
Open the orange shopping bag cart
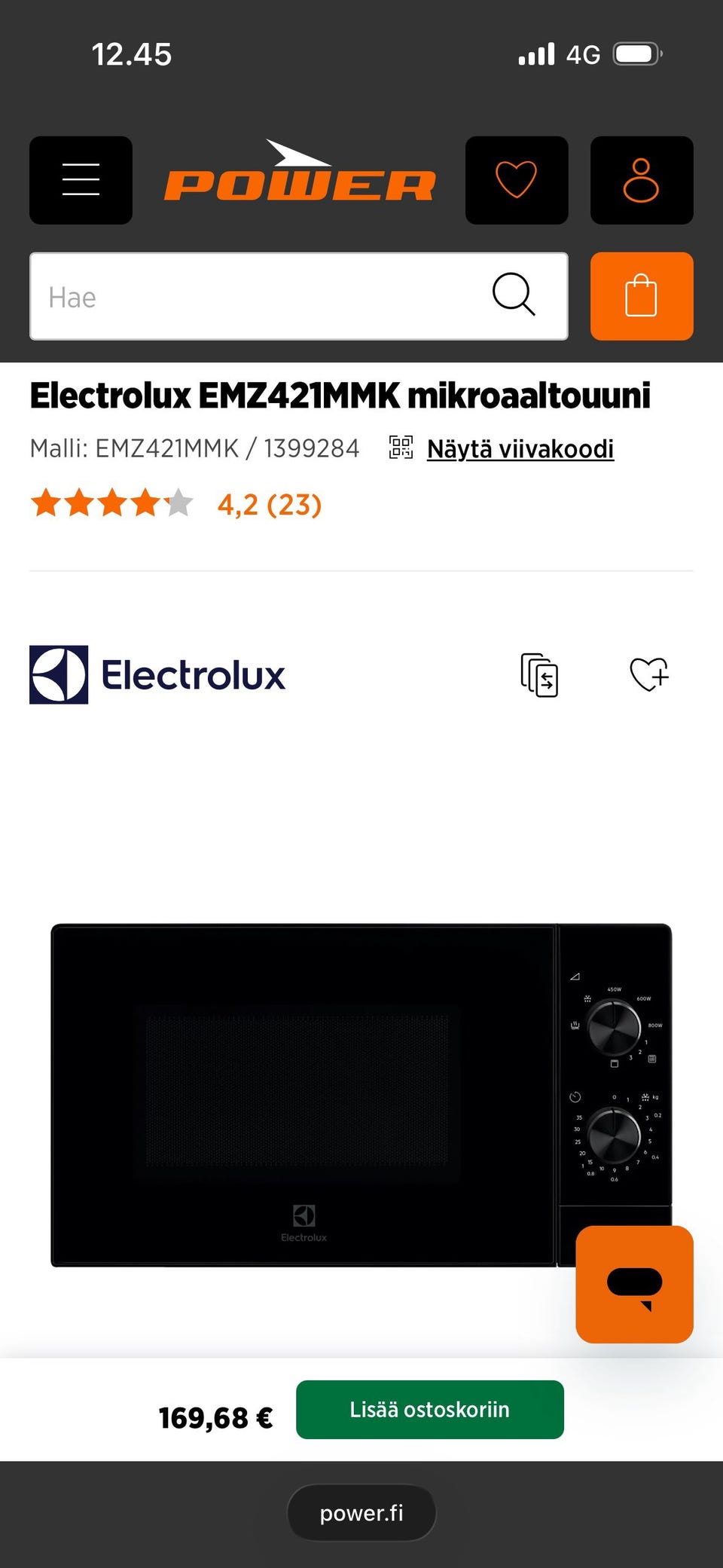pyautogui.click(x=642, y=296)
